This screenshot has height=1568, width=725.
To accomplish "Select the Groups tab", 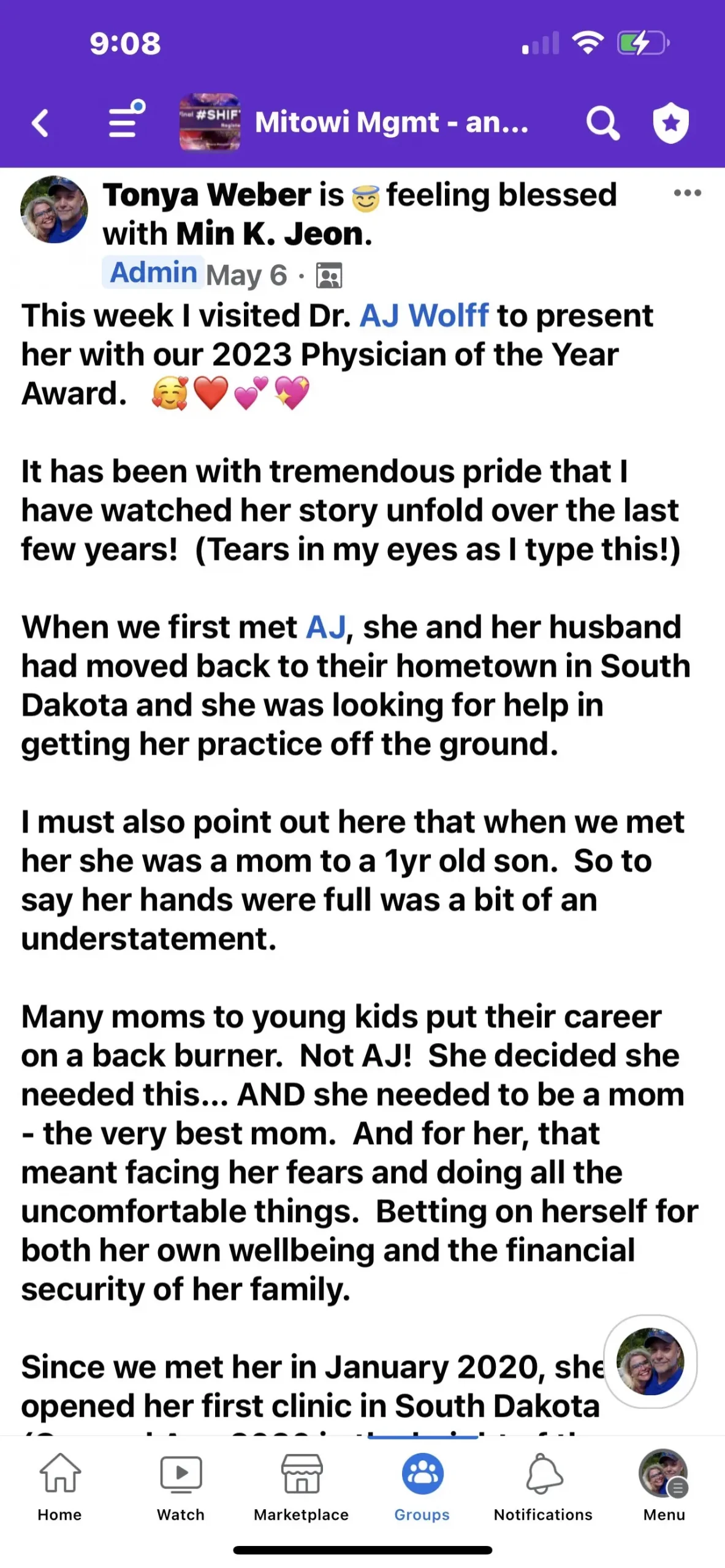I will tap(422, 1487).
